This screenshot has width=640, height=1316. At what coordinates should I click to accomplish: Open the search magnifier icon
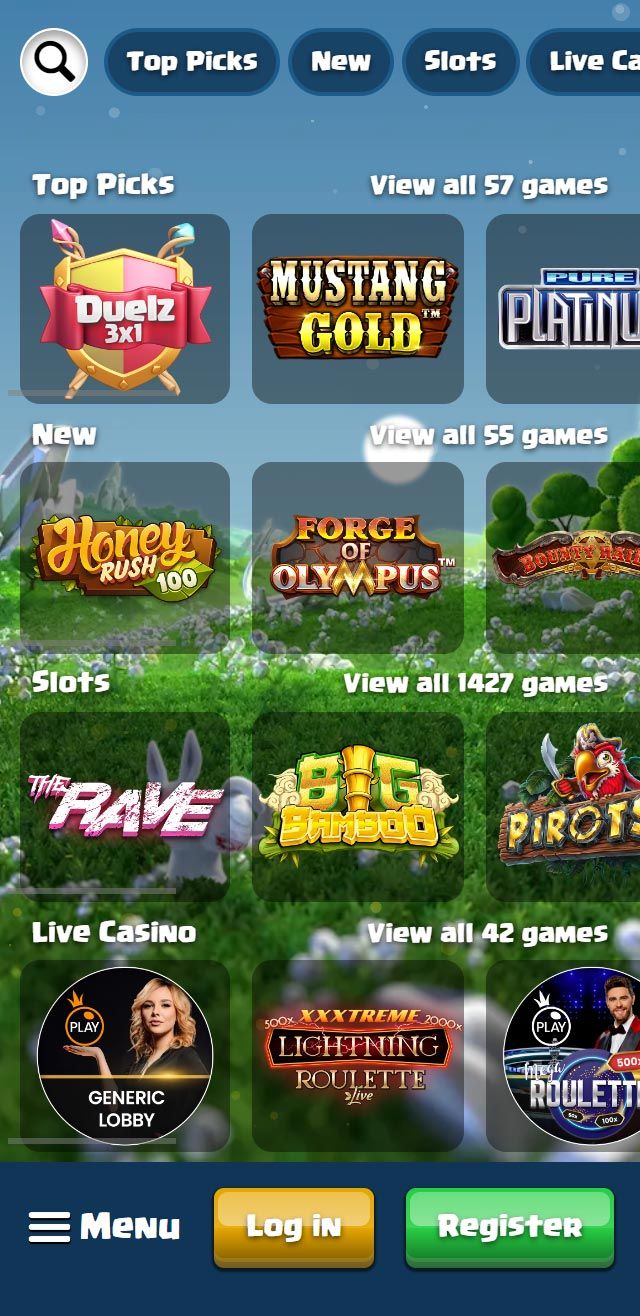tap(54, 62)
